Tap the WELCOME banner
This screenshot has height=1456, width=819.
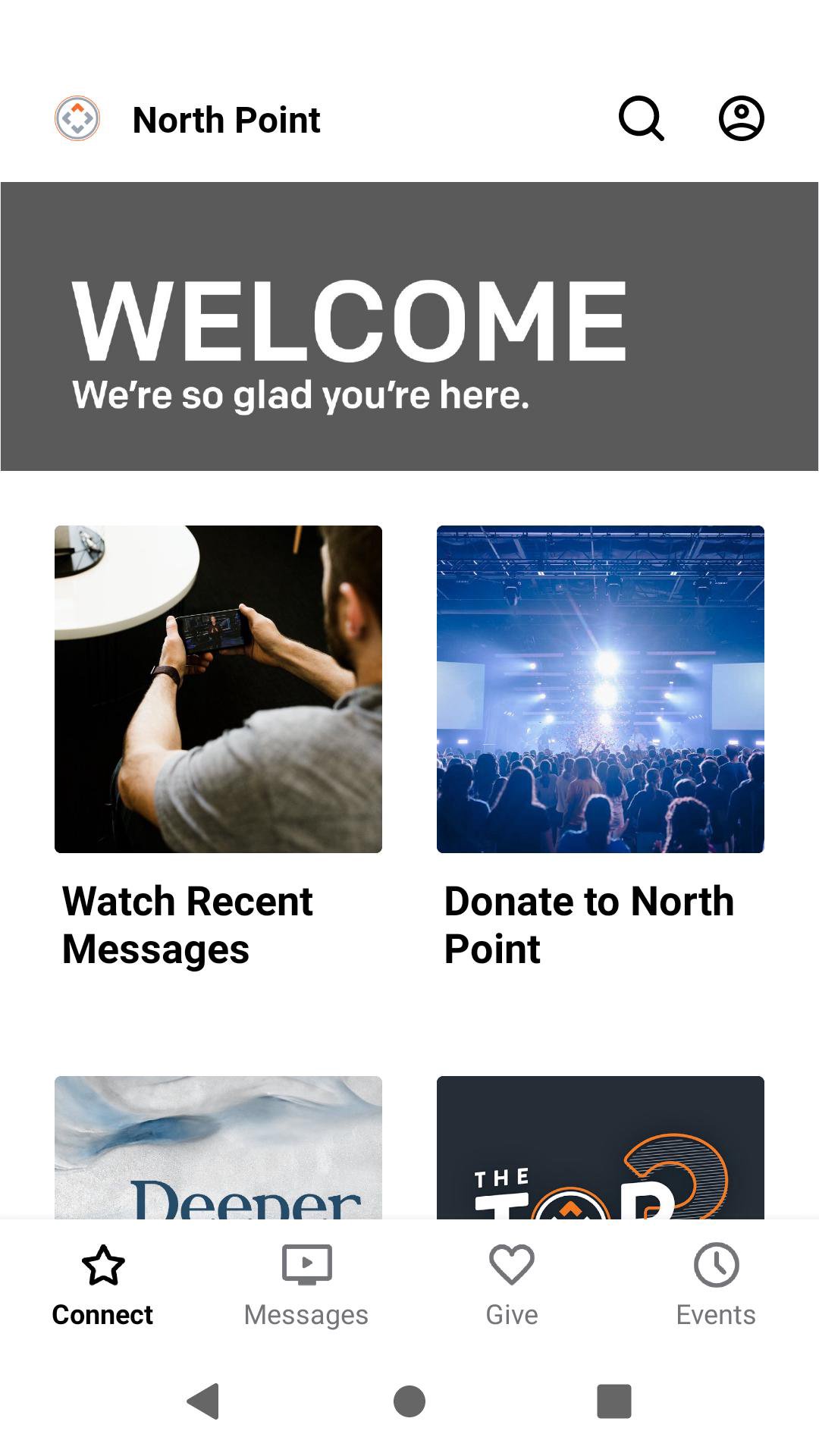[409, 326]
